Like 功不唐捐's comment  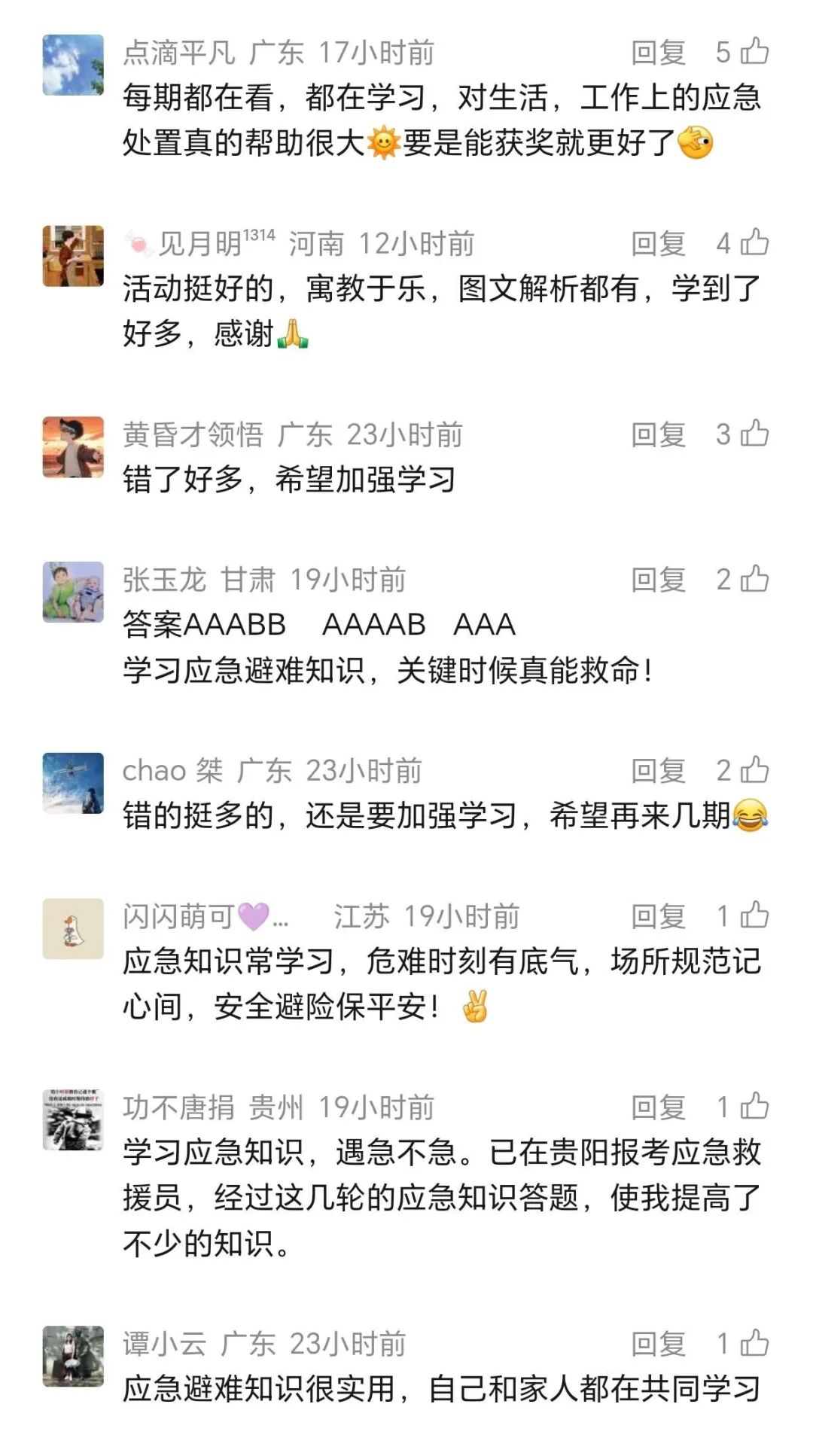pyautogui.click(x=754, y=1107)
